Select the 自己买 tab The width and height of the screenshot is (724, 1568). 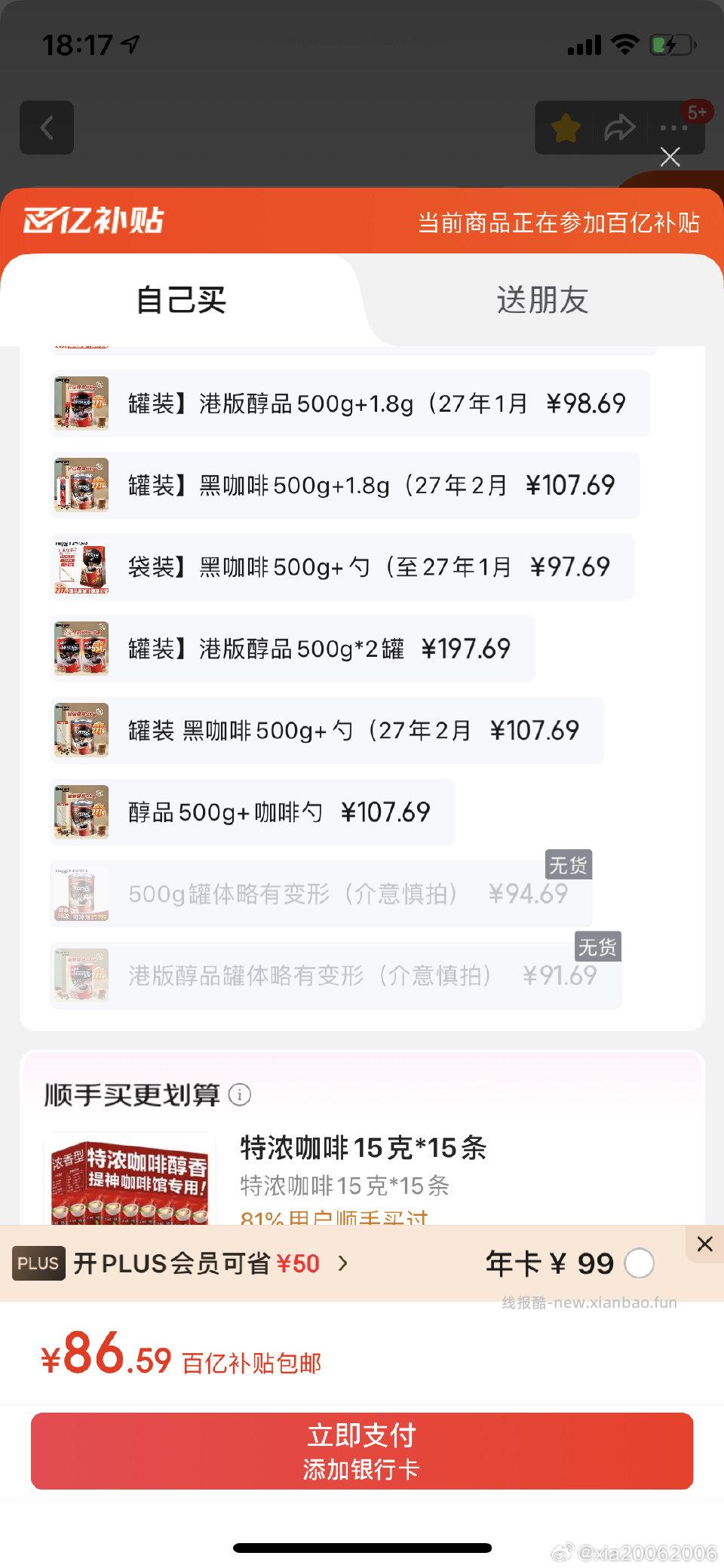181,300
